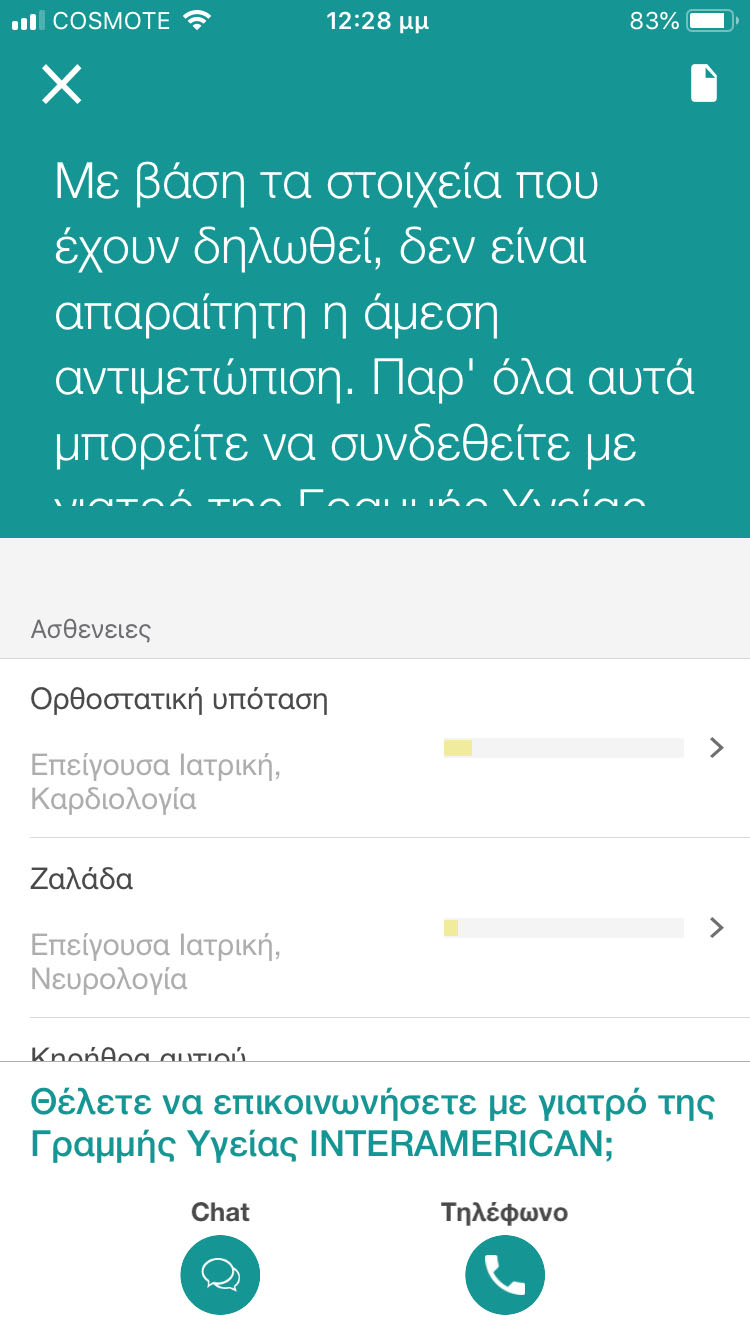Close the results screen with X
This screenshot has height=1334, width=750.
tap(61, 84)
